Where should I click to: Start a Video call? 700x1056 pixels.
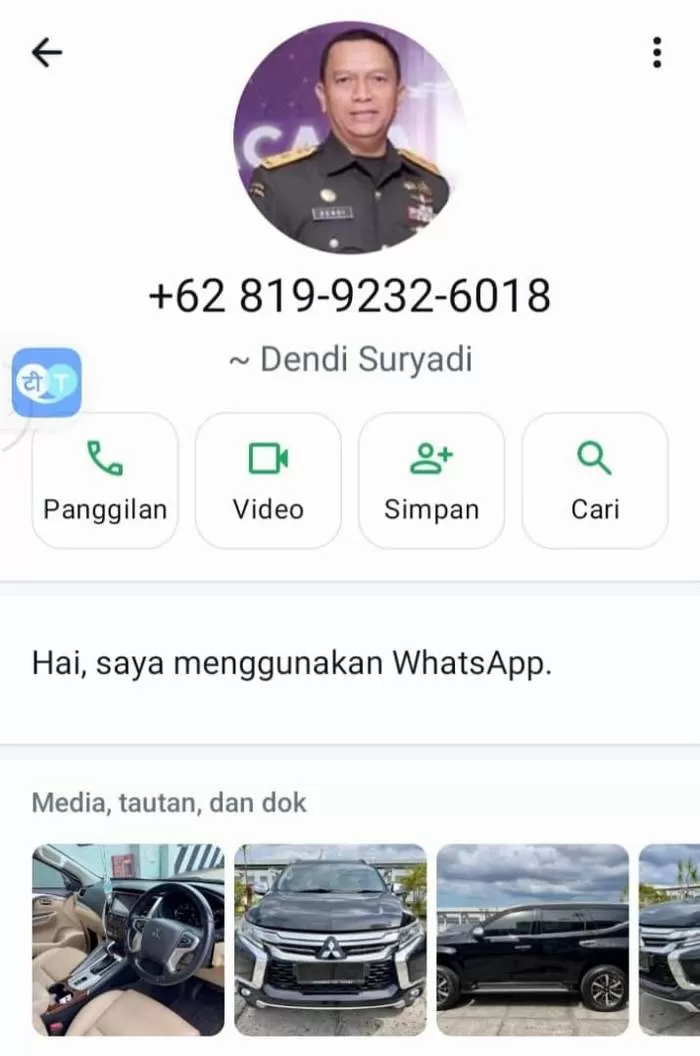click(x=268, y=480)
